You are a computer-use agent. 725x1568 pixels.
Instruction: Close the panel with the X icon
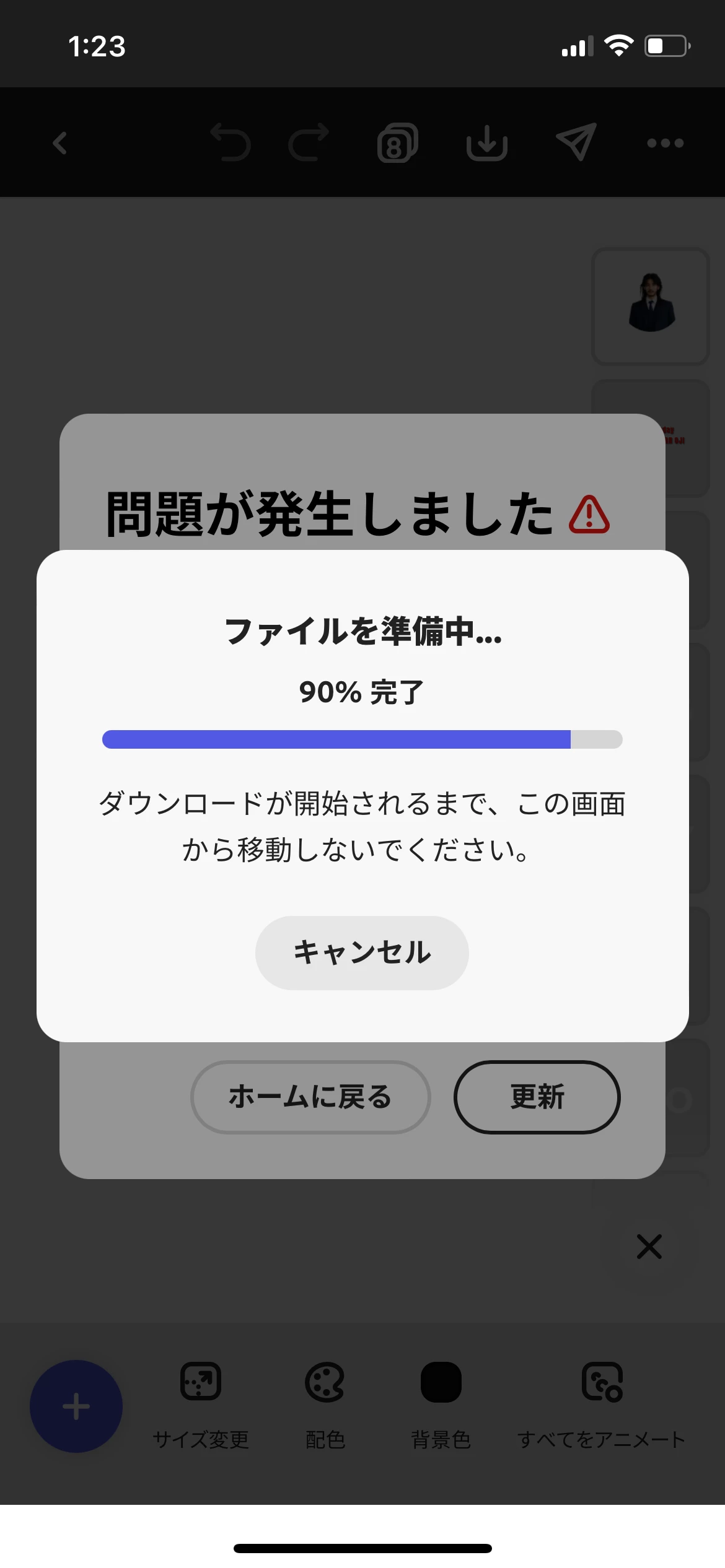pos(649,1247)
